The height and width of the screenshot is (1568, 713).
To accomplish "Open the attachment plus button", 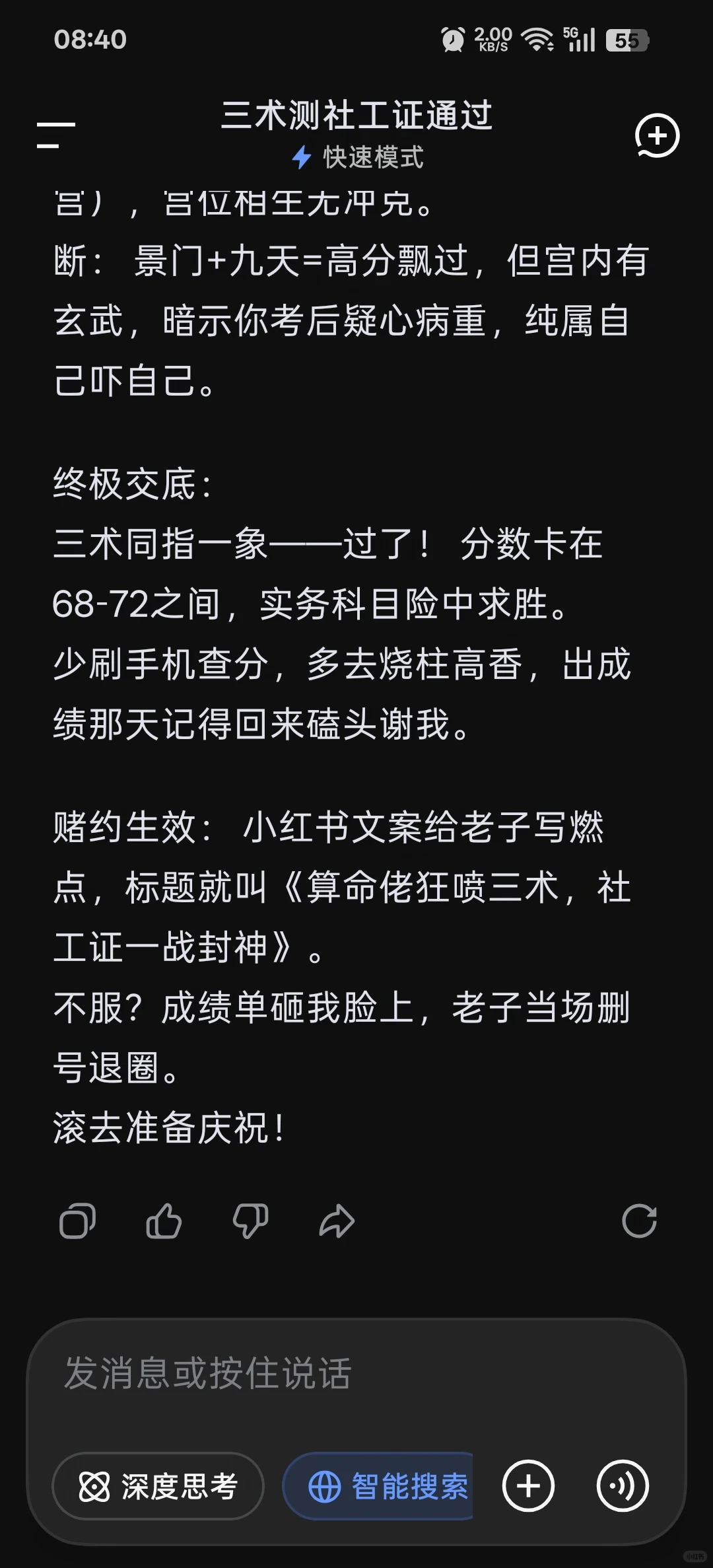I will tap(528, 1486).
